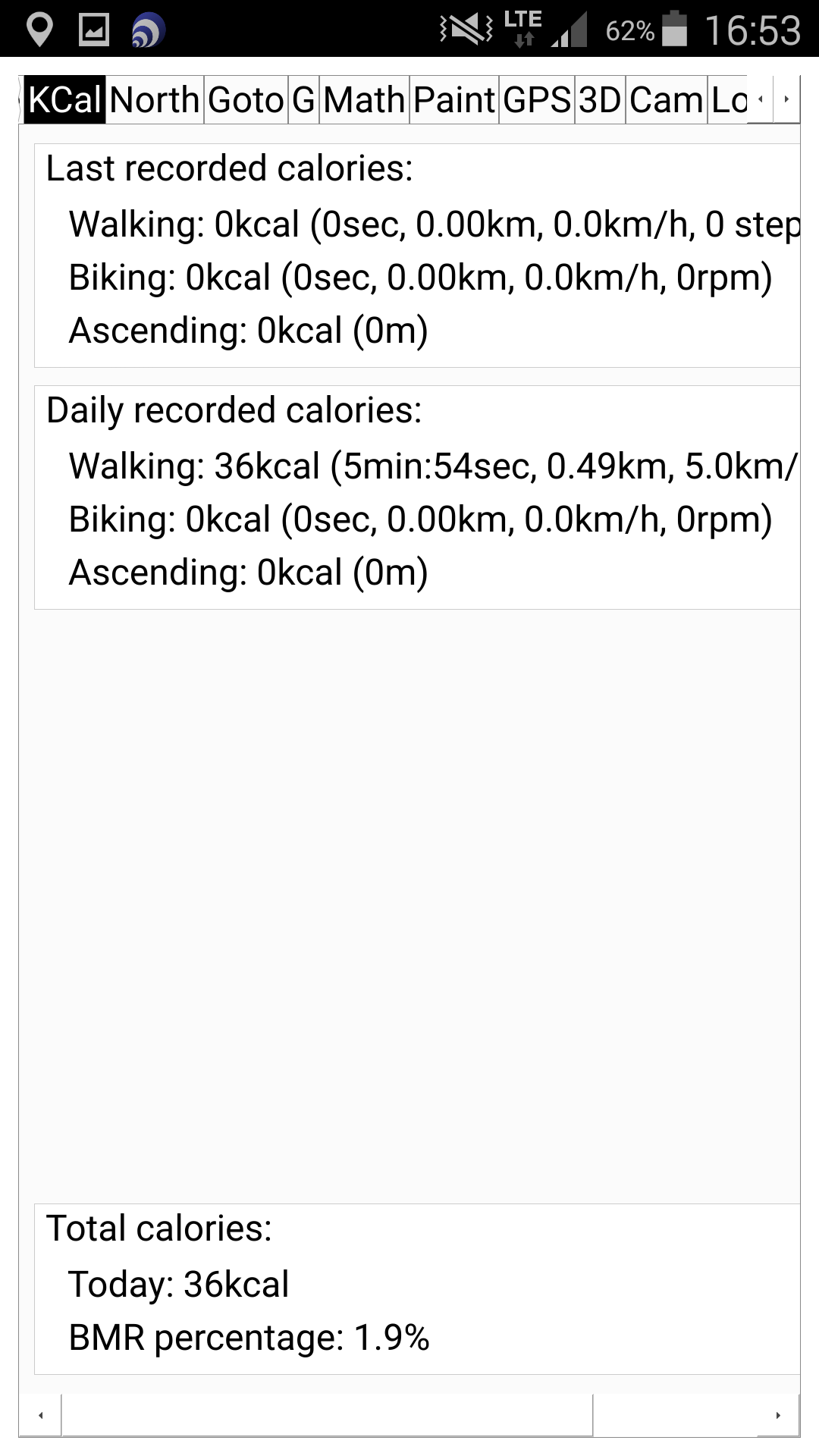Tap the bottom scrollbar's right arrow
The image size is (819, 1456).
tap(778, 1415)
